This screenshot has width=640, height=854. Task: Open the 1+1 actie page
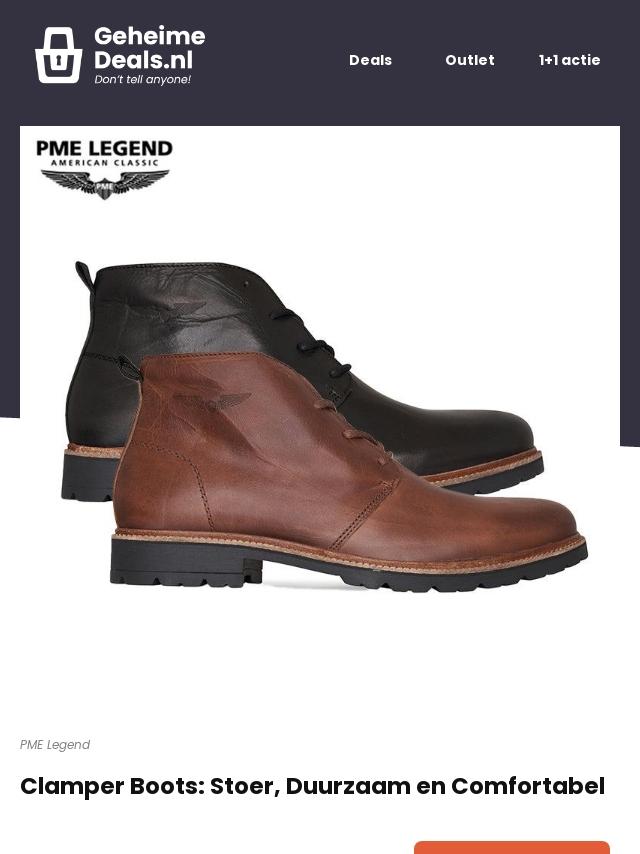[x=569, y=60]
